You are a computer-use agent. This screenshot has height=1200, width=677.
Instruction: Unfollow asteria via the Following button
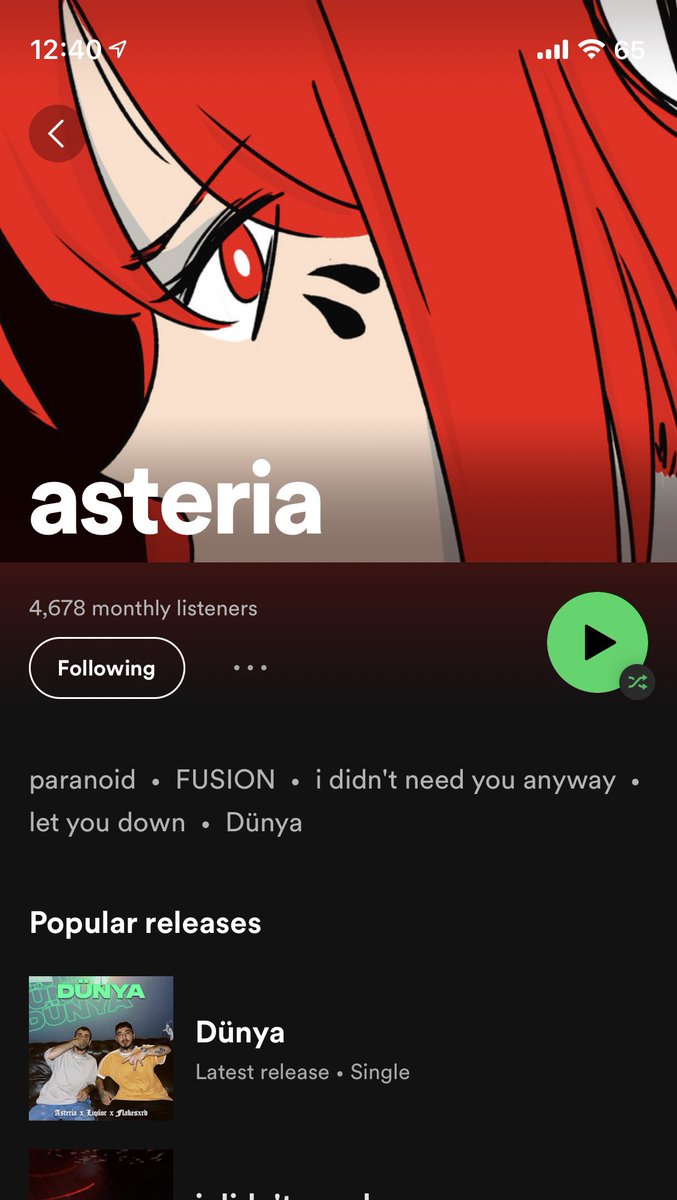click(x=107, y=668)
